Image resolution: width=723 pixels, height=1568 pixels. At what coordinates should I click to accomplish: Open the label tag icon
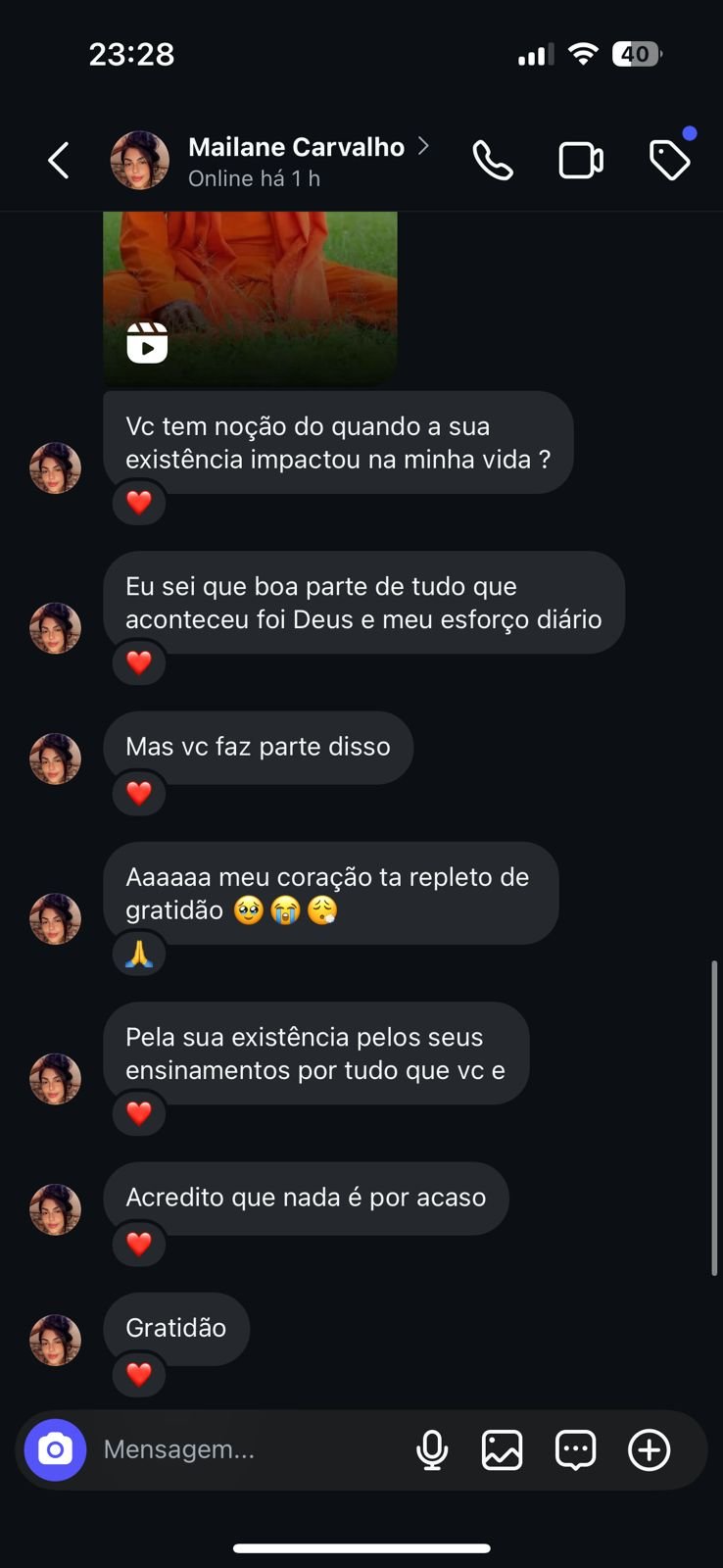[670, 161]
